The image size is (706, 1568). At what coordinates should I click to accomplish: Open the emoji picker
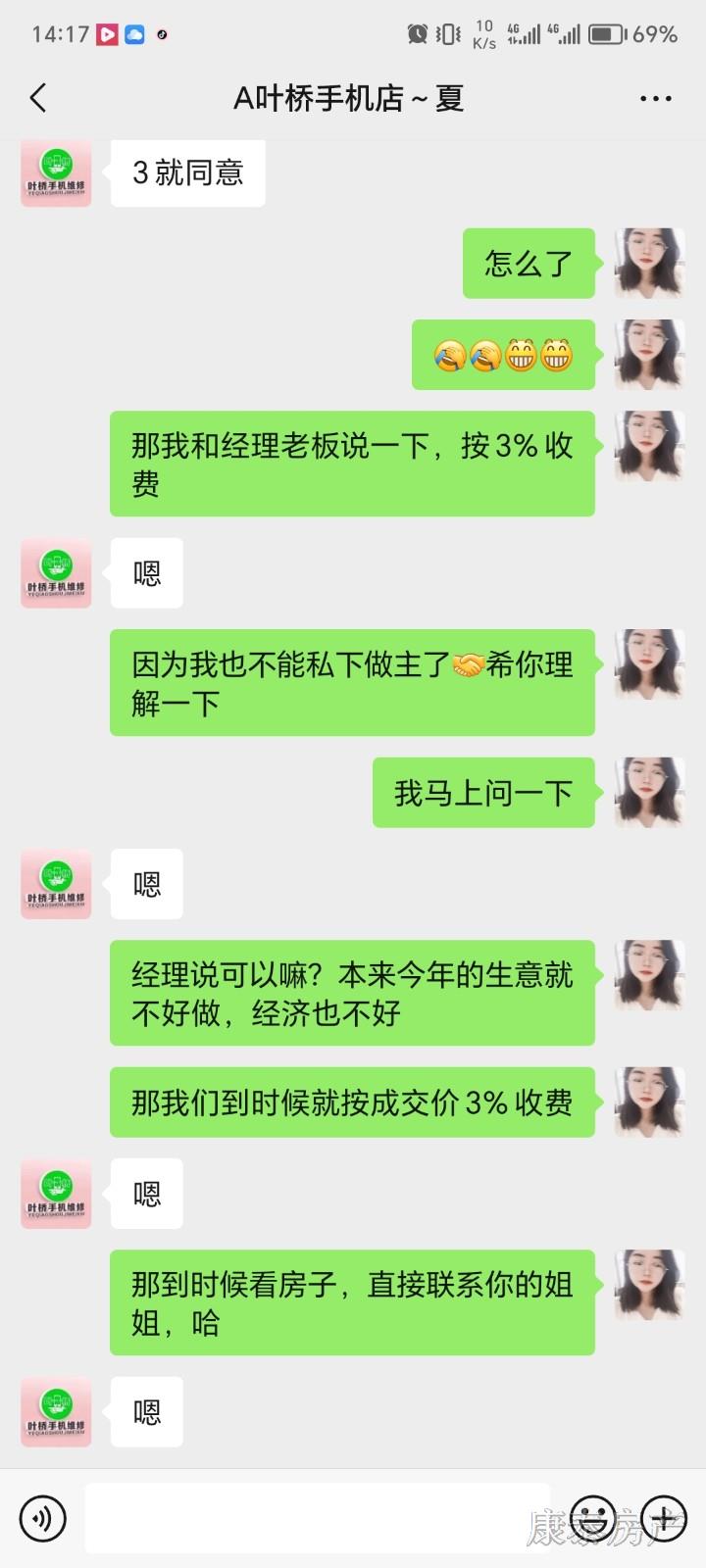click(592, 1518)
